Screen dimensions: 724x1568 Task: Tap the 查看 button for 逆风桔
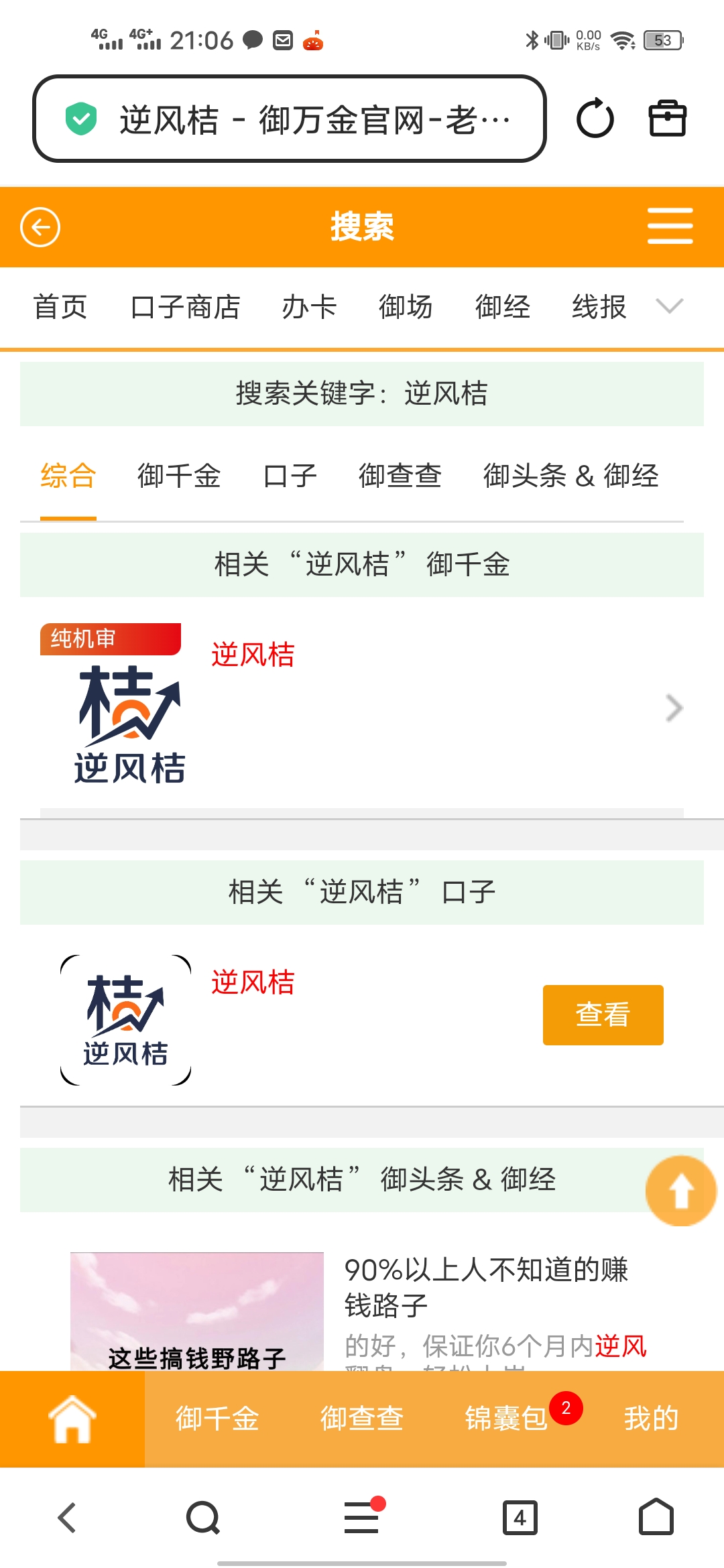click(x=603, y=1015)
